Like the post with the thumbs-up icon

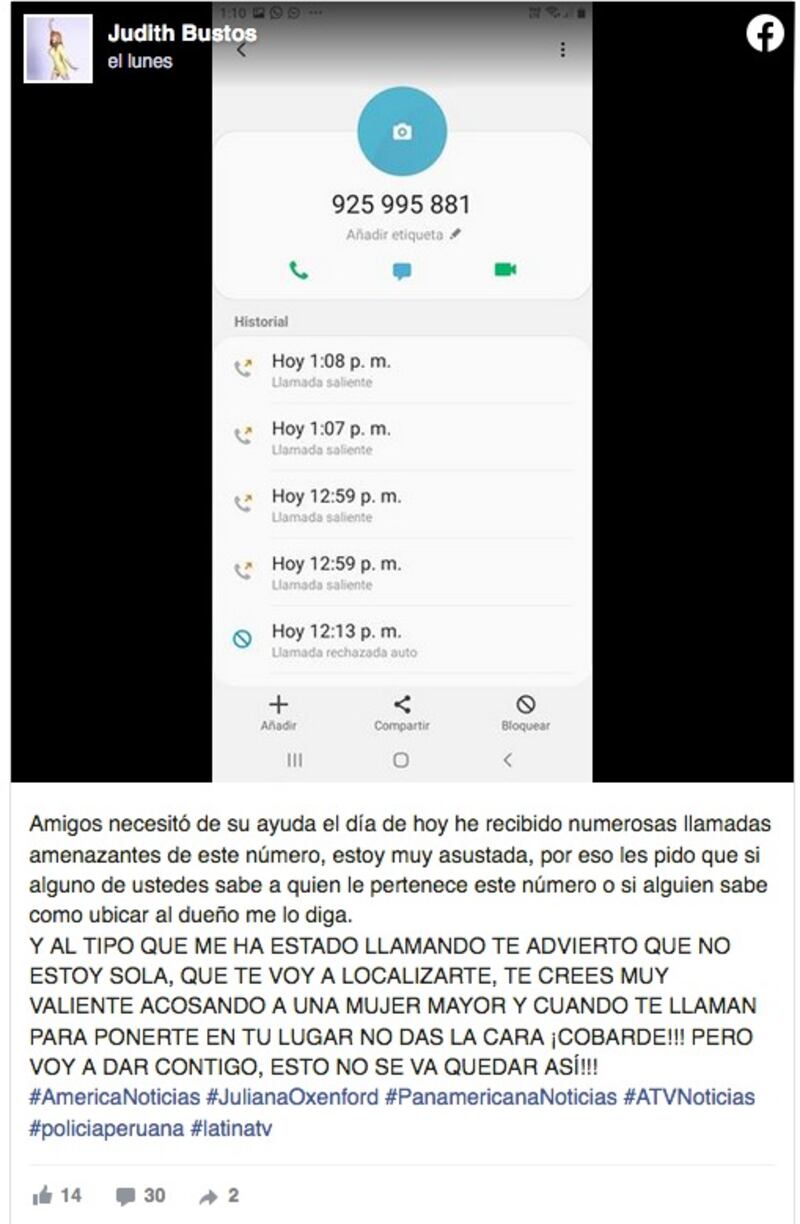coord(44,1195)
